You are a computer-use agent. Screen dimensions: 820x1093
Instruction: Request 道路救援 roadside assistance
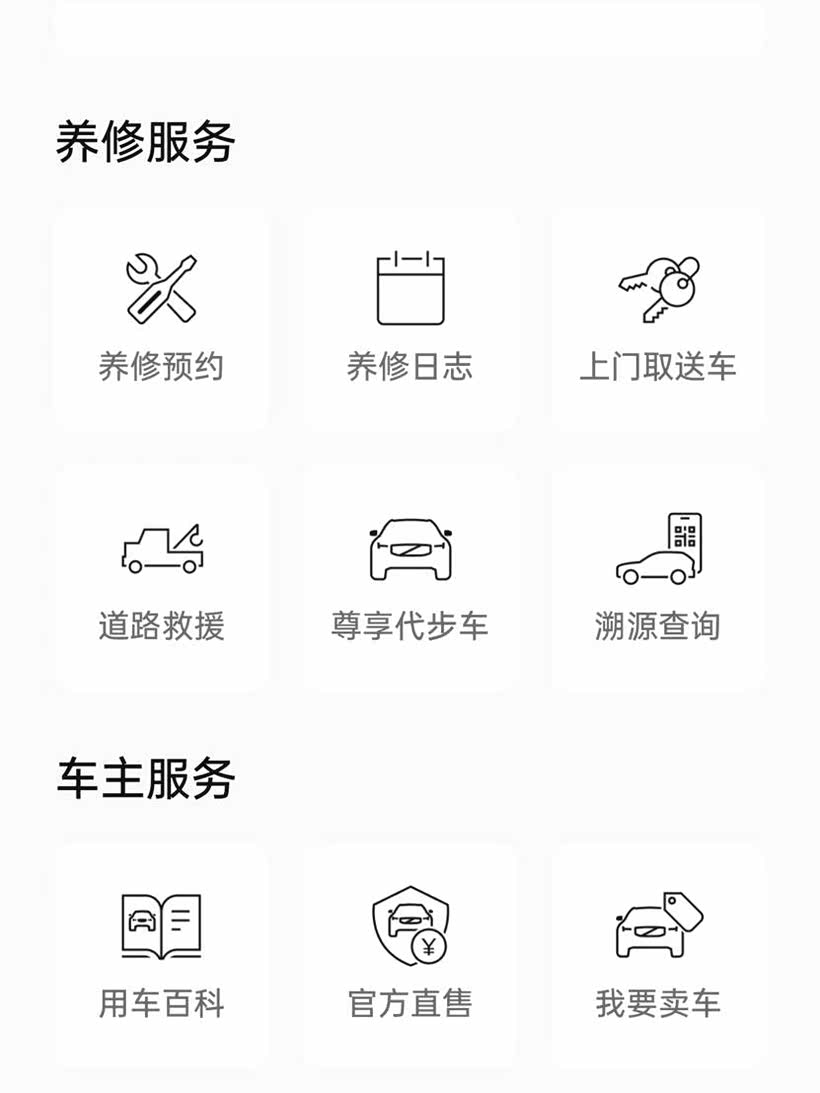161,578
